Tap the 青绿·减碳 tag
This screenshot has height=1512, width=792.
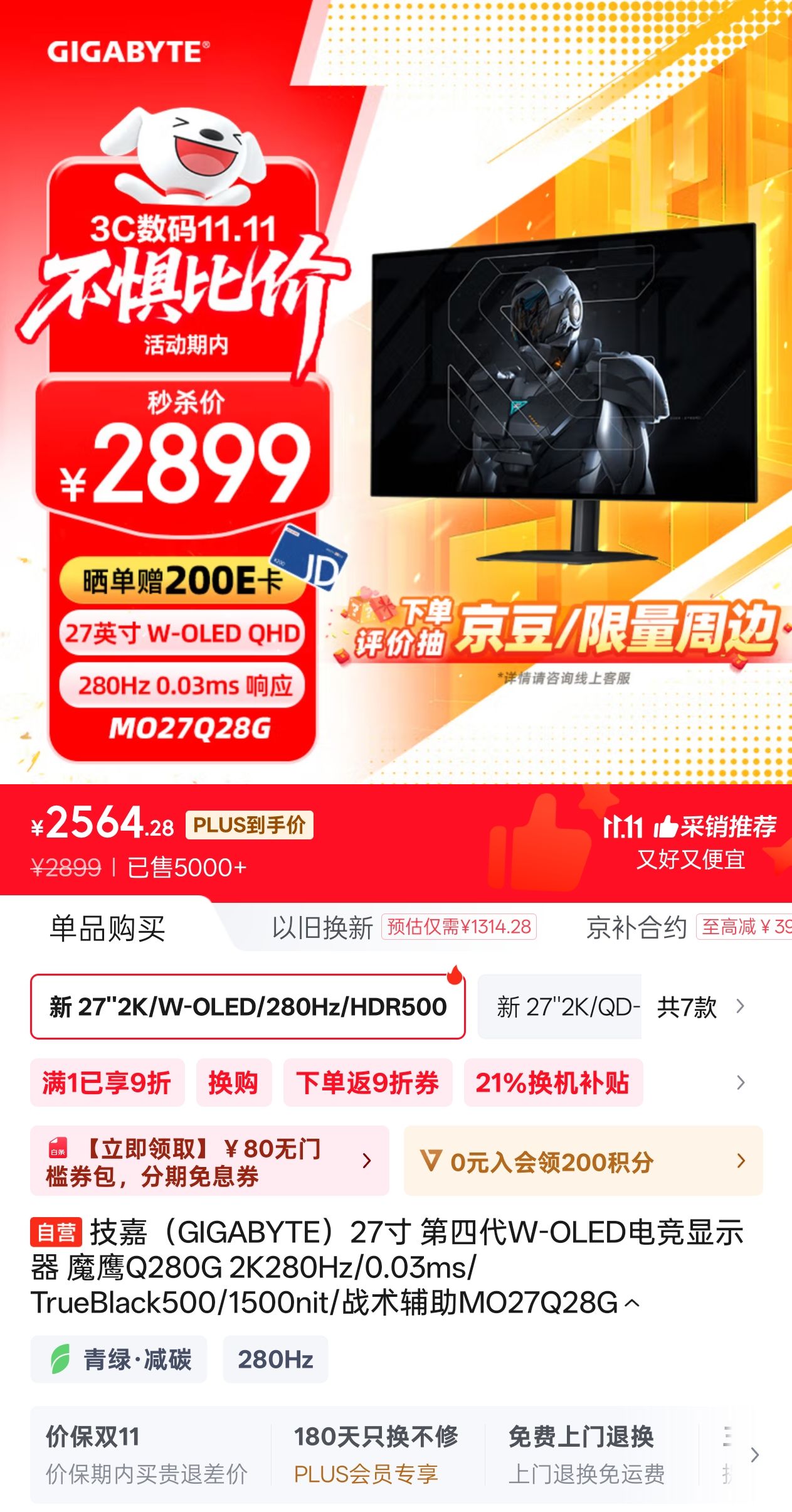coord(119,1360)
